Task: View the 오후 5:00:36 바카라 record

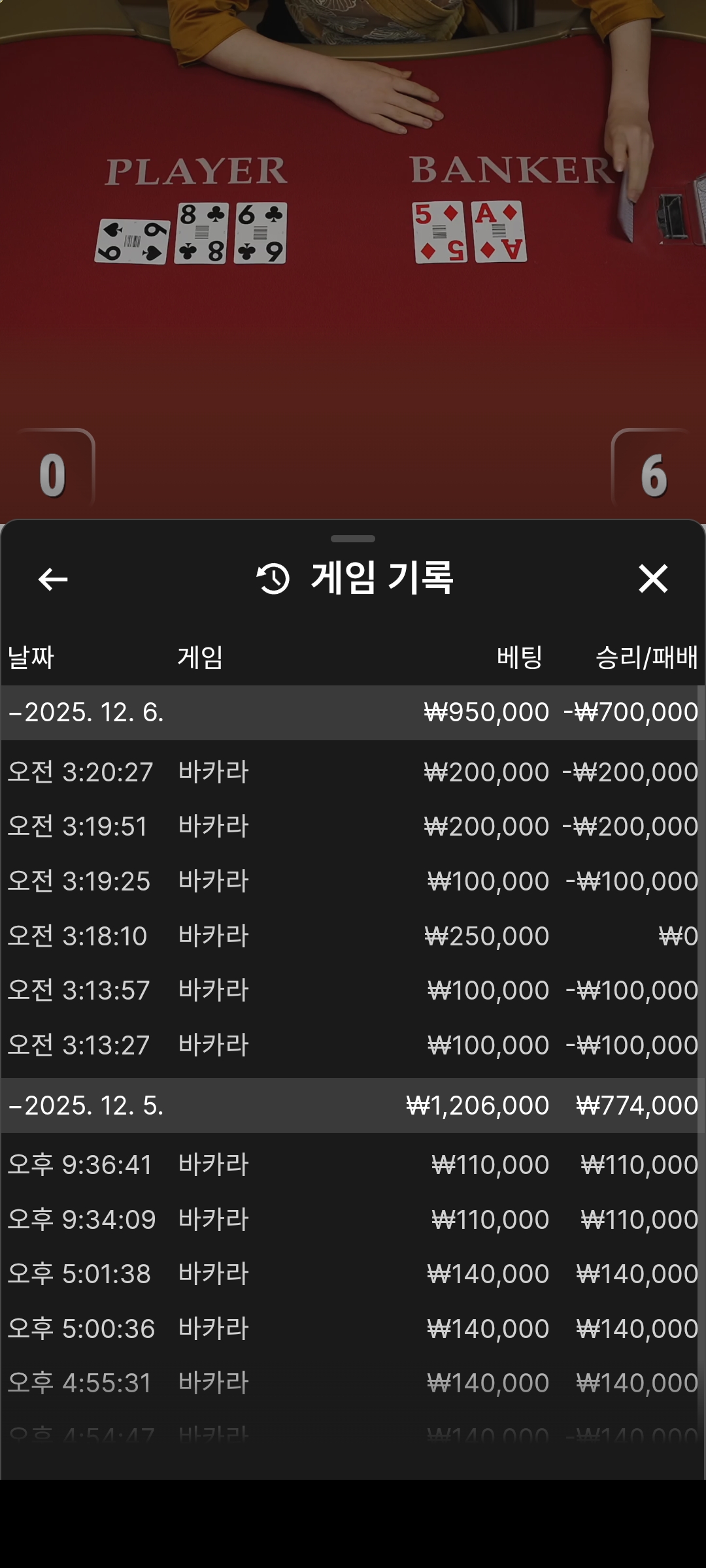Action: [x=352, y=1329]
